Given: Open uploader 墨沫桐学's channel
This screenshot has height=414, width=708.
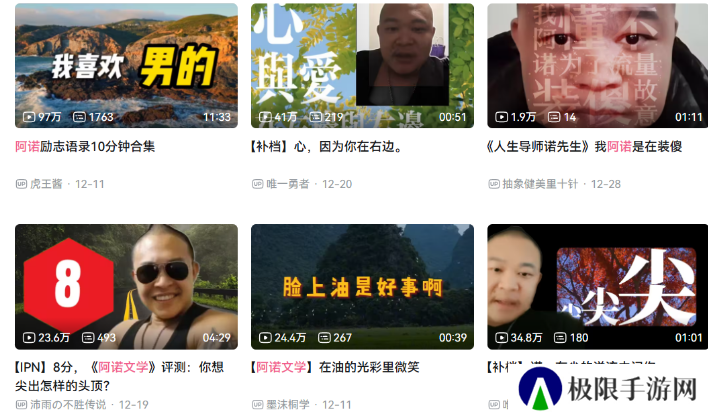Looking at the screenshot, I should point(288,404).
